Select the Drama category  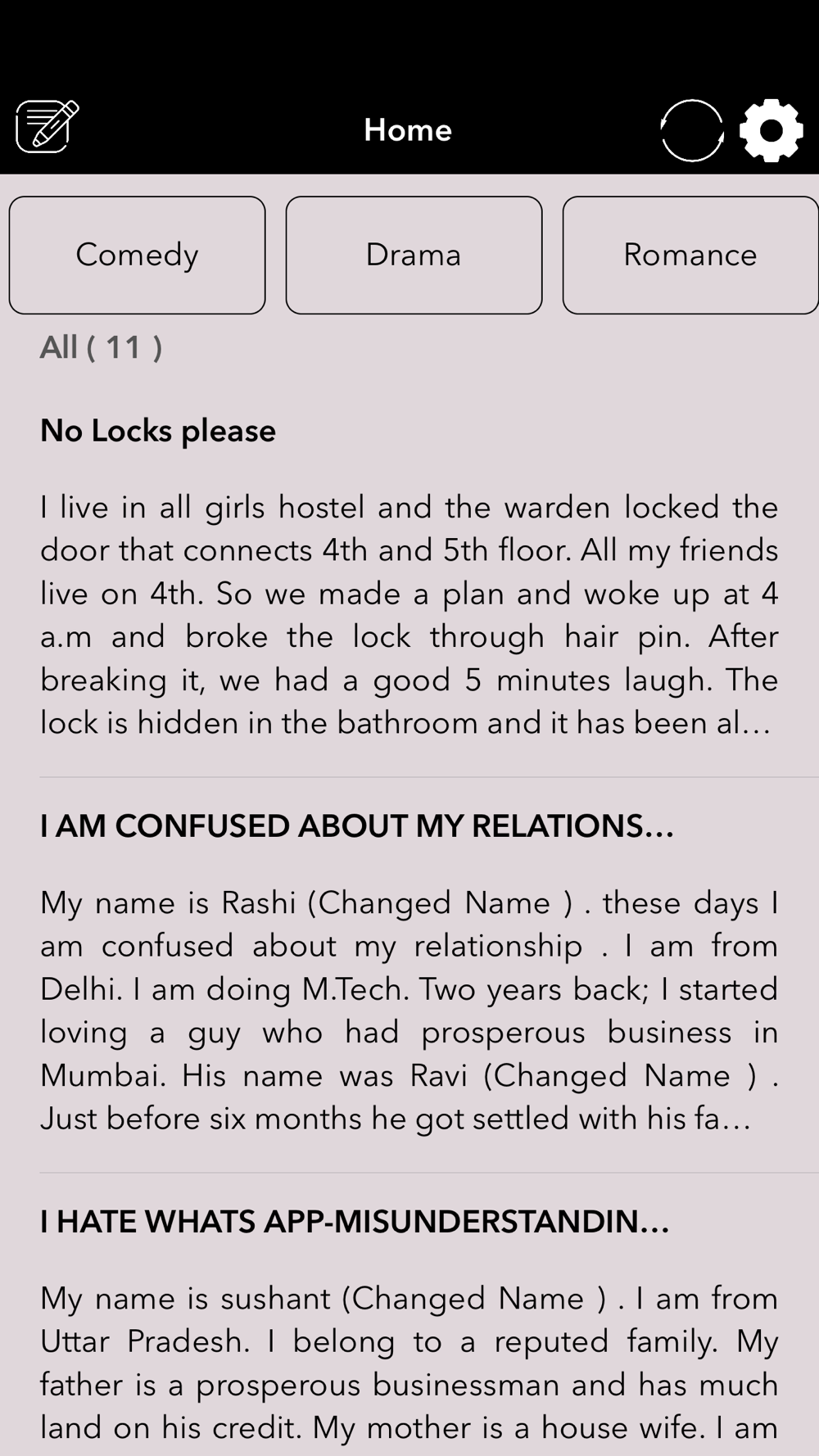coord(414,255)
